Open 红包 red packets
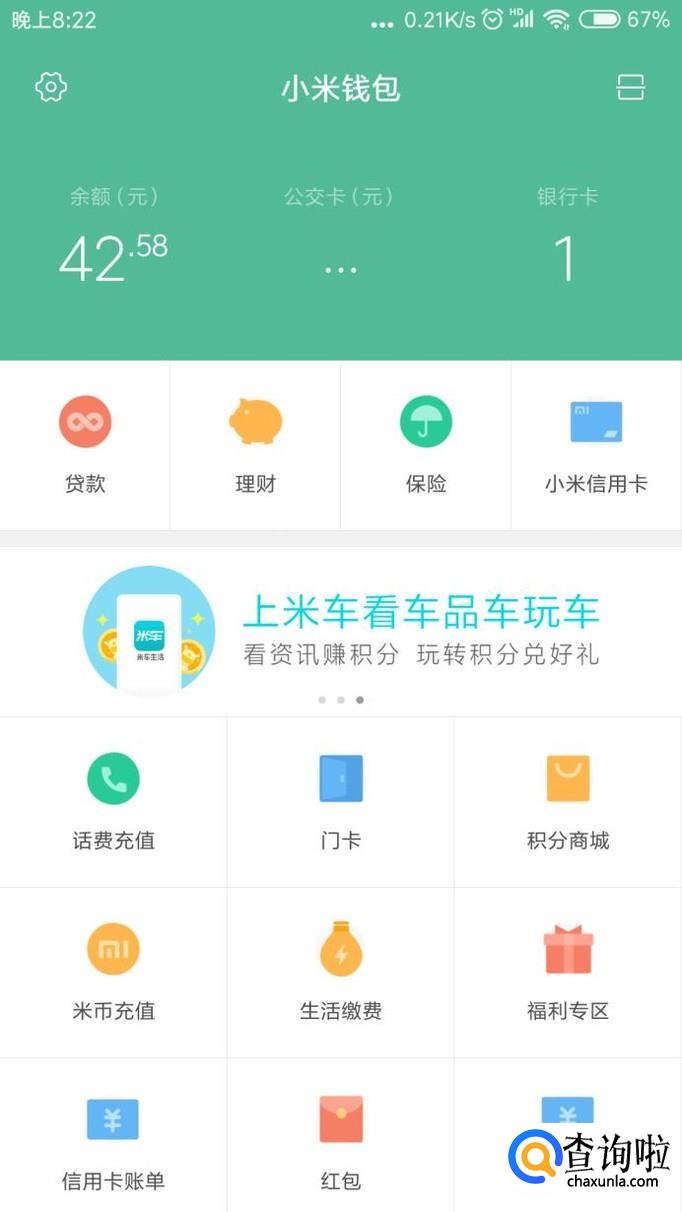Viewport: 682px width, 1212px height. [x=341, y=1140]
